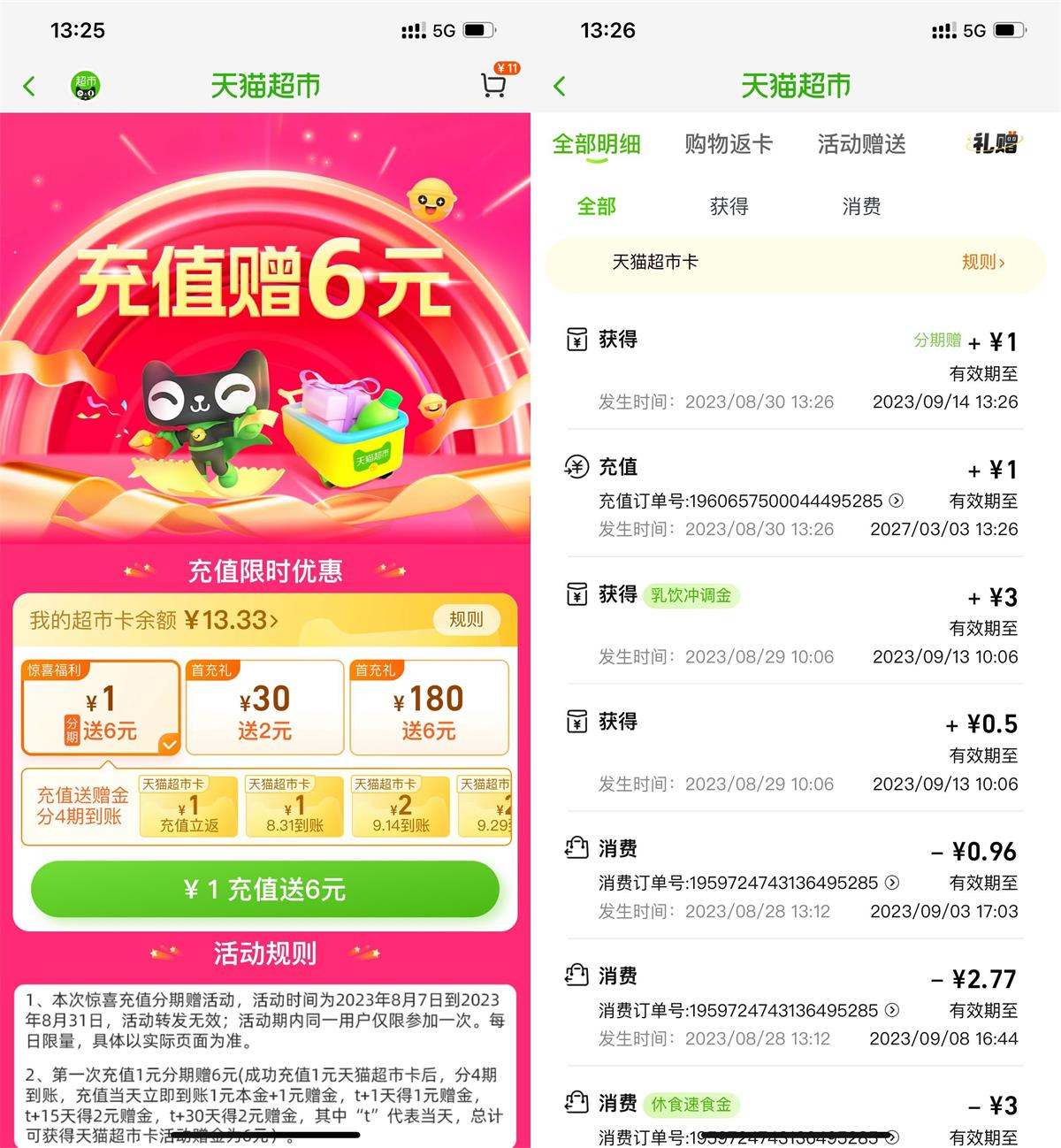This screenshot has height=1148, width=1061.
Task: Filter records by 消费
Action: 861,206
